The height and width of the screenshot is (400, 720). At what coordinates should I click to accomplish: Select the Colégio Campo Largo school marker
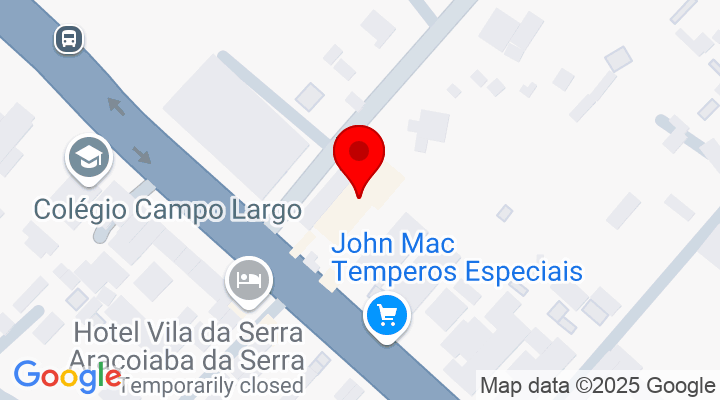(90, 158)
